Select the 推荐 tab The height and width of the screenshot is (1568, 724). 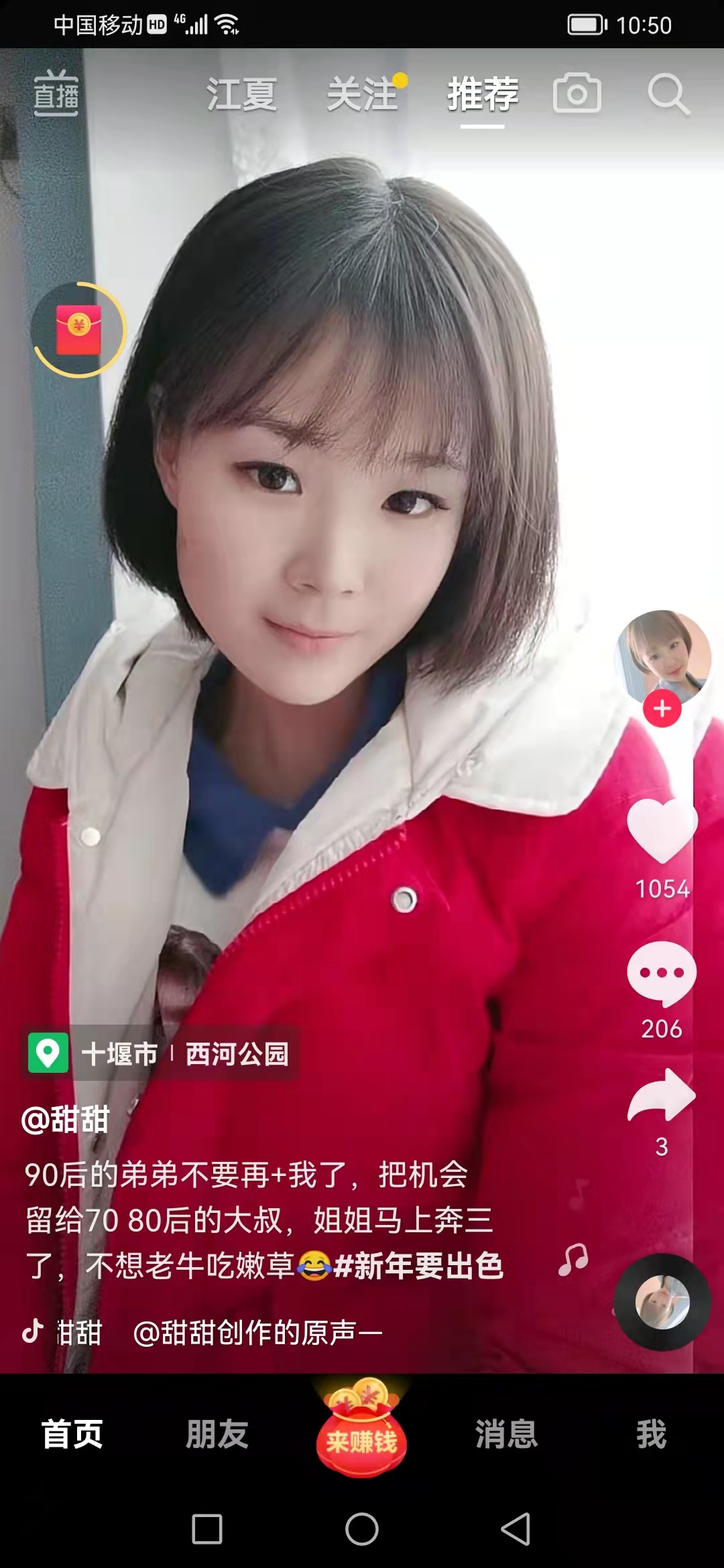click(x=483, y=94)
